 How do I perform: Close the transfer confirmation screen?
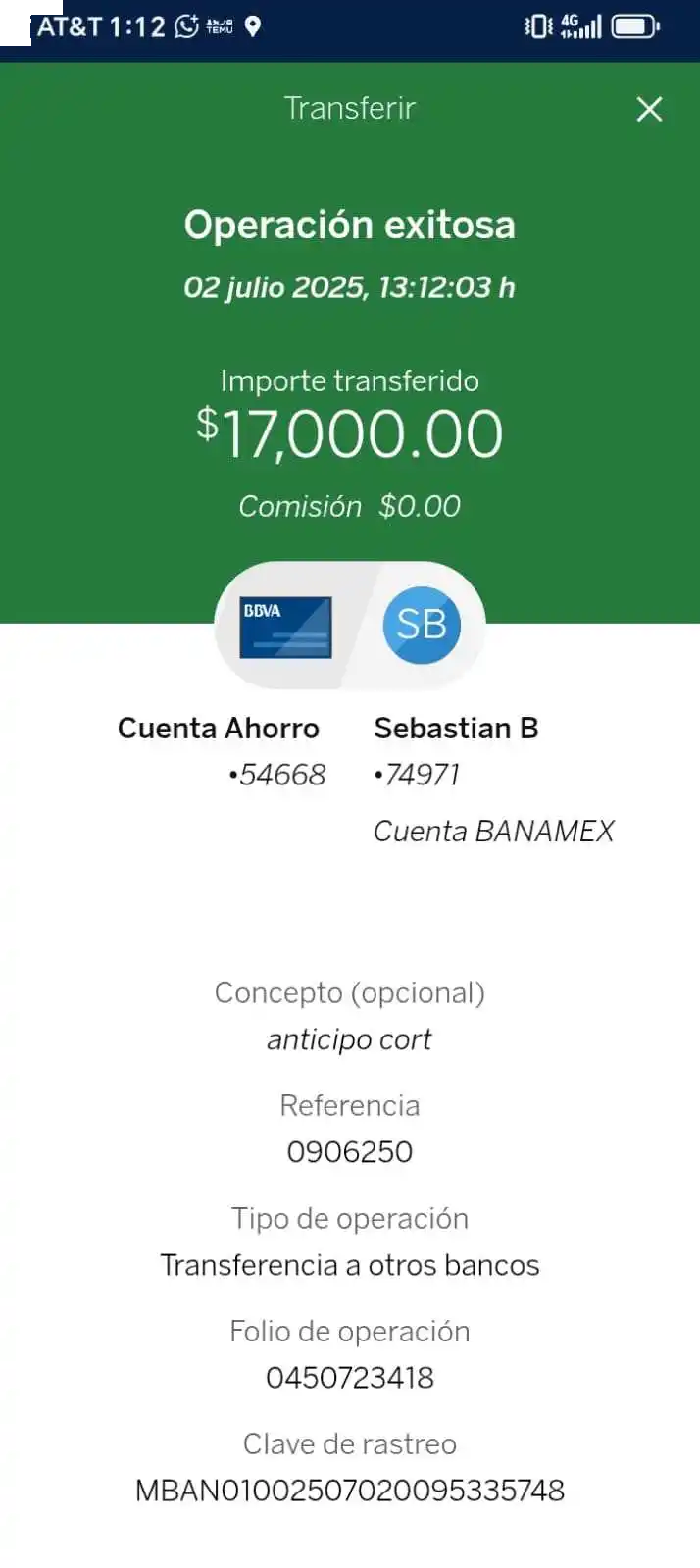[x=649, y=109]
